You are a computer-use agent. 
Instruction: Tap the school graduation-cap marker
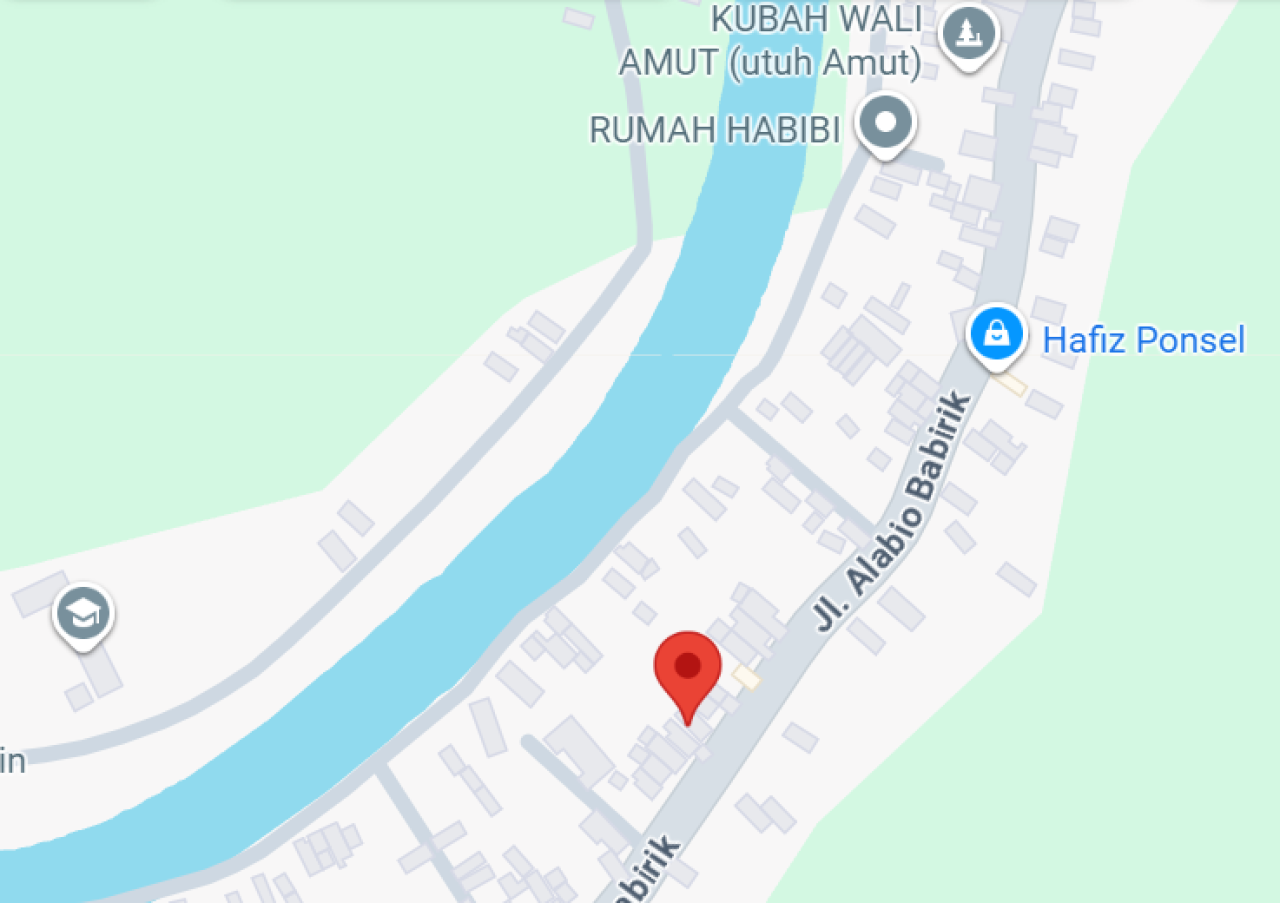84,612
